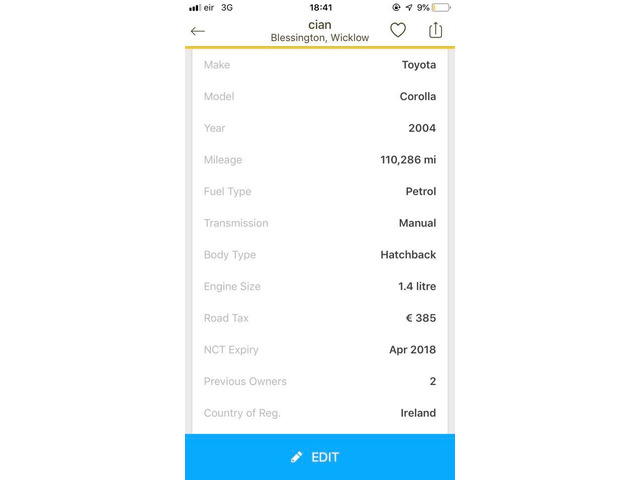Go back using the arrow
The image size is (640, 480).
coord(198,31)
